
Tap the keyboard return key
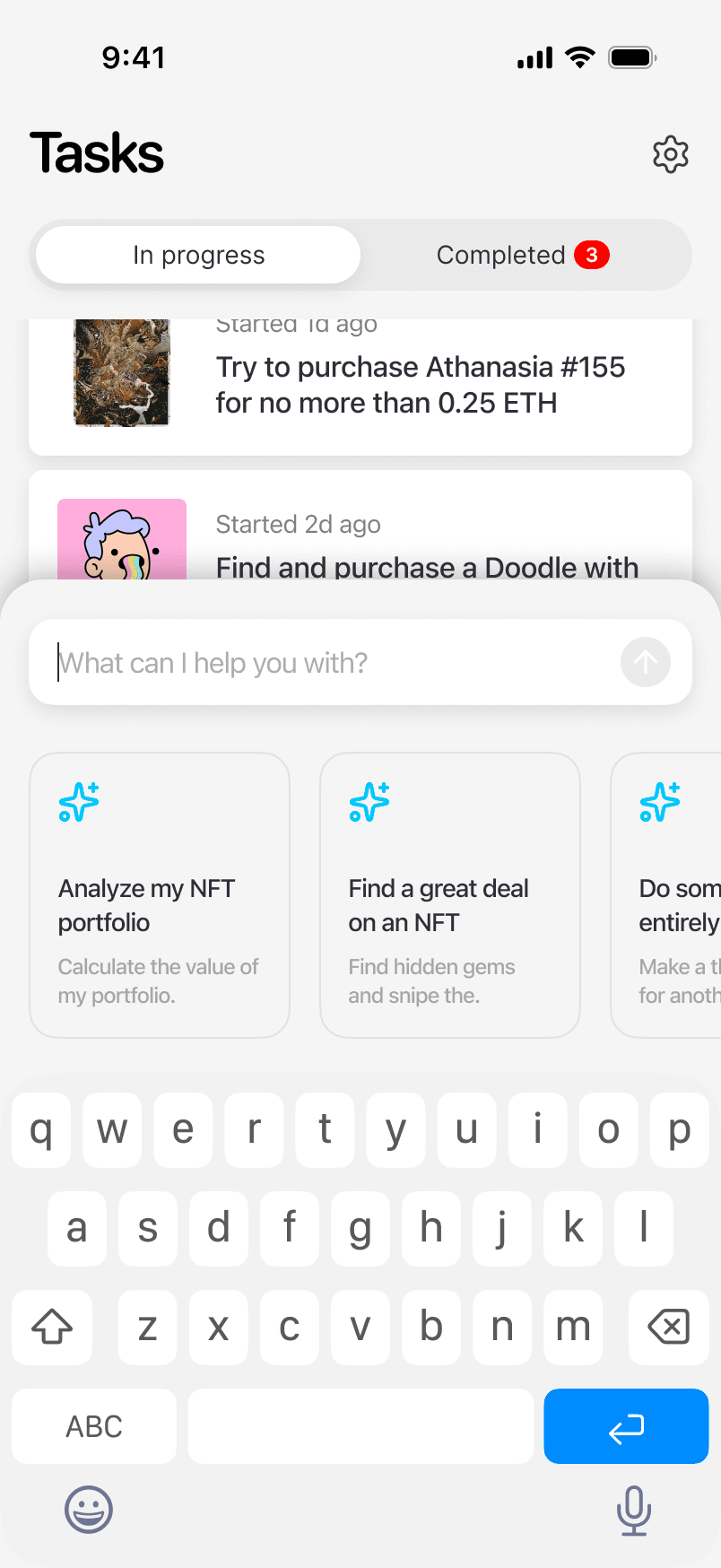pos(626,1426)
